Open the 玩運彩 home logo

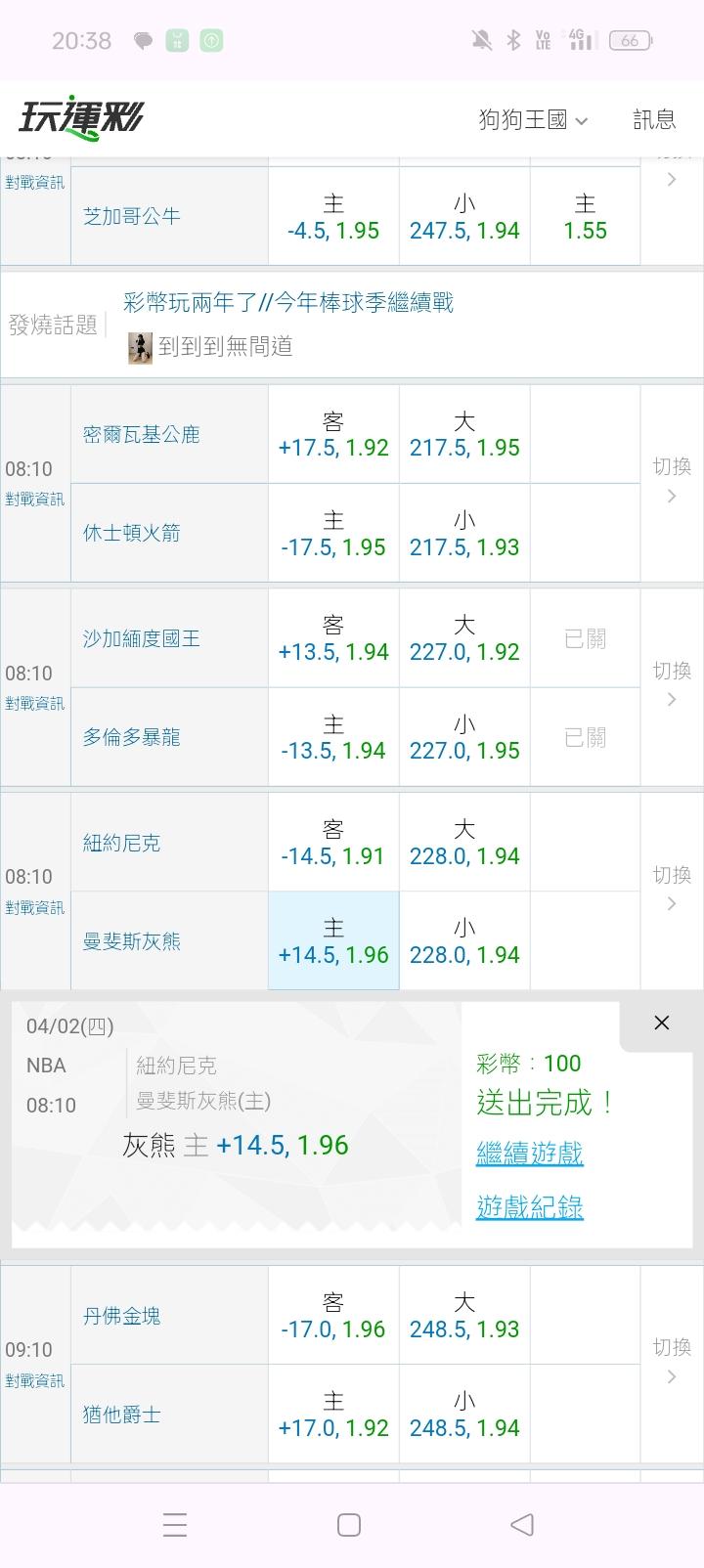[x=81, y=119]
